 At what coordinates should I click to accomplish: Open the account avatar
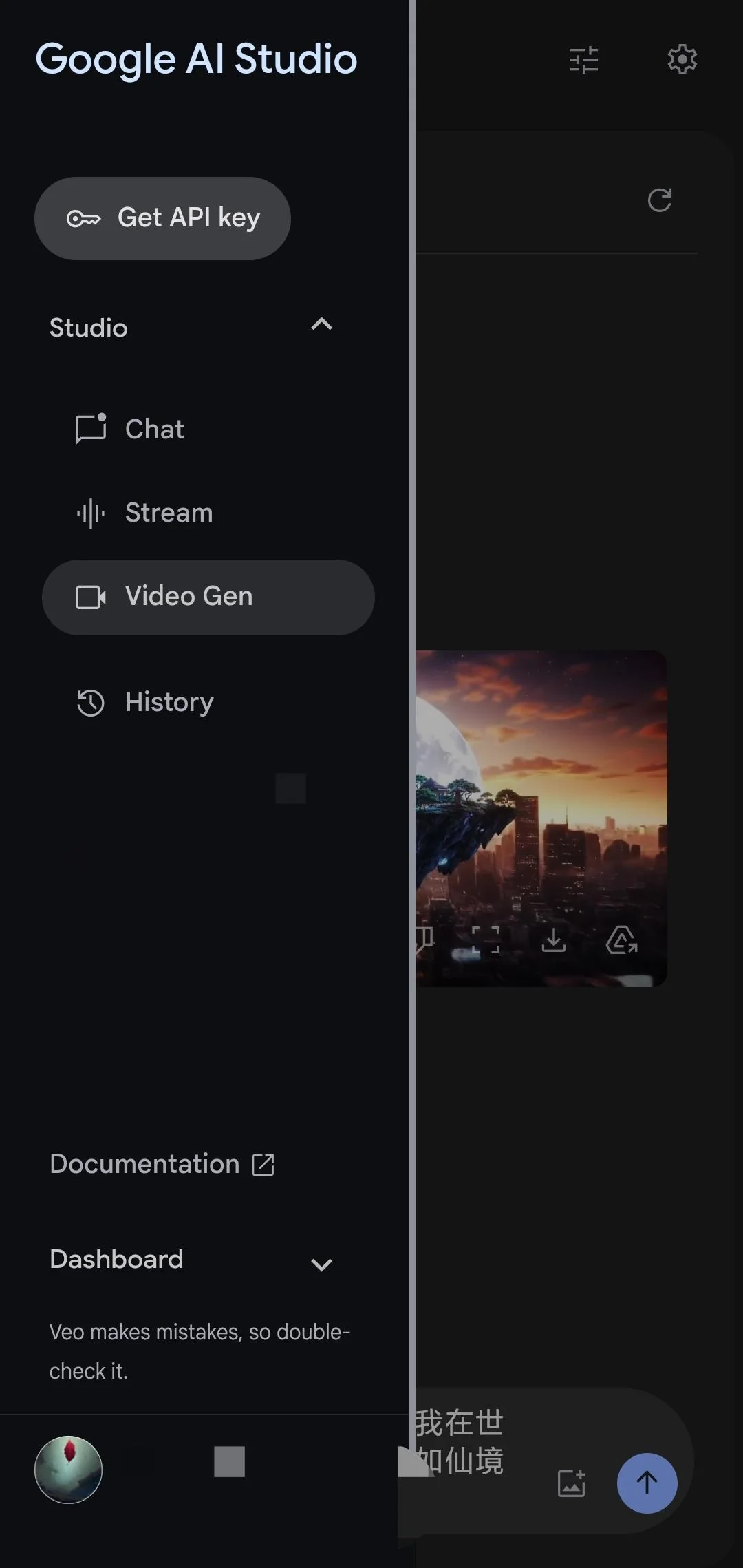pyautogui.click(x=68, y=1470)
